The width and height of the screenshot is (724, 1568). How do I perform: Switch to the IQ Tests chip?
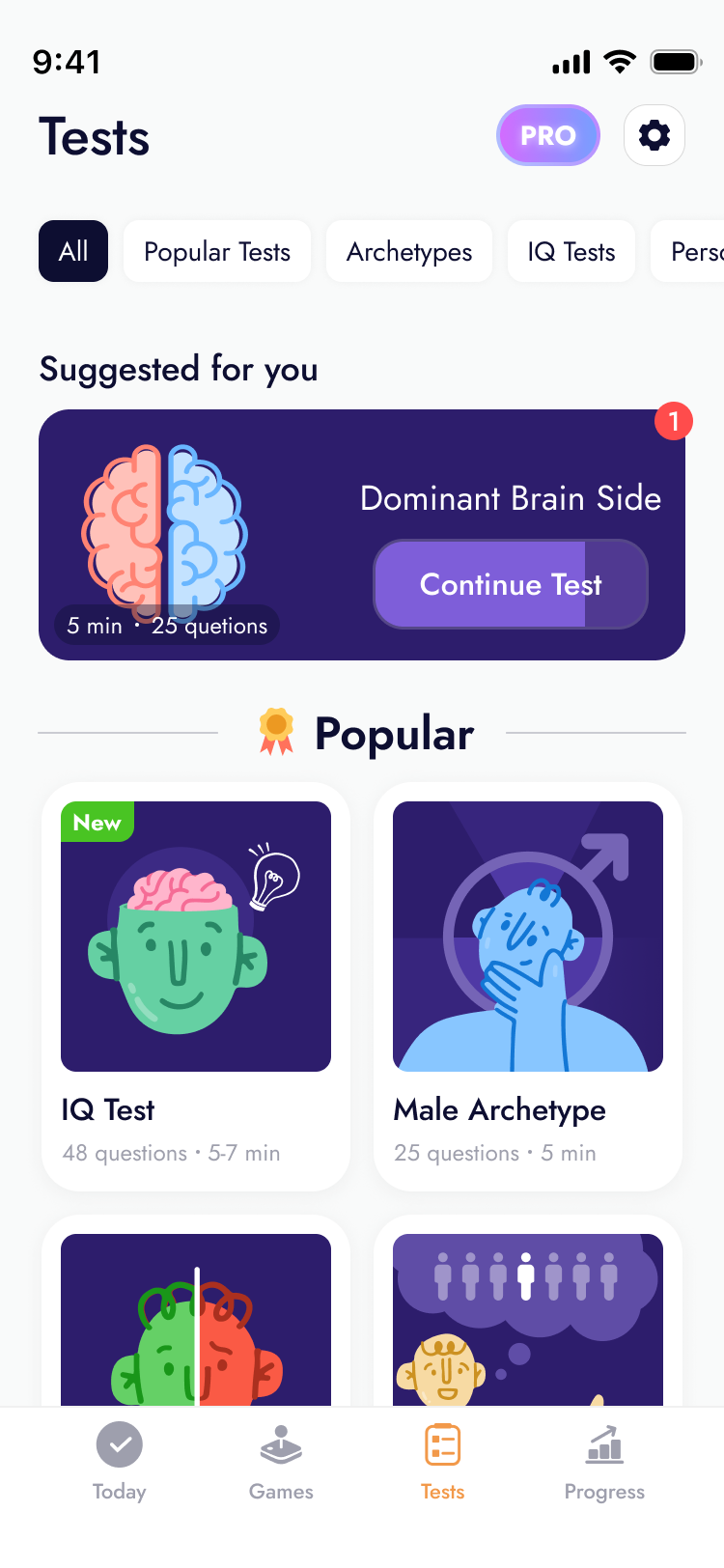[x=571, y=251]
